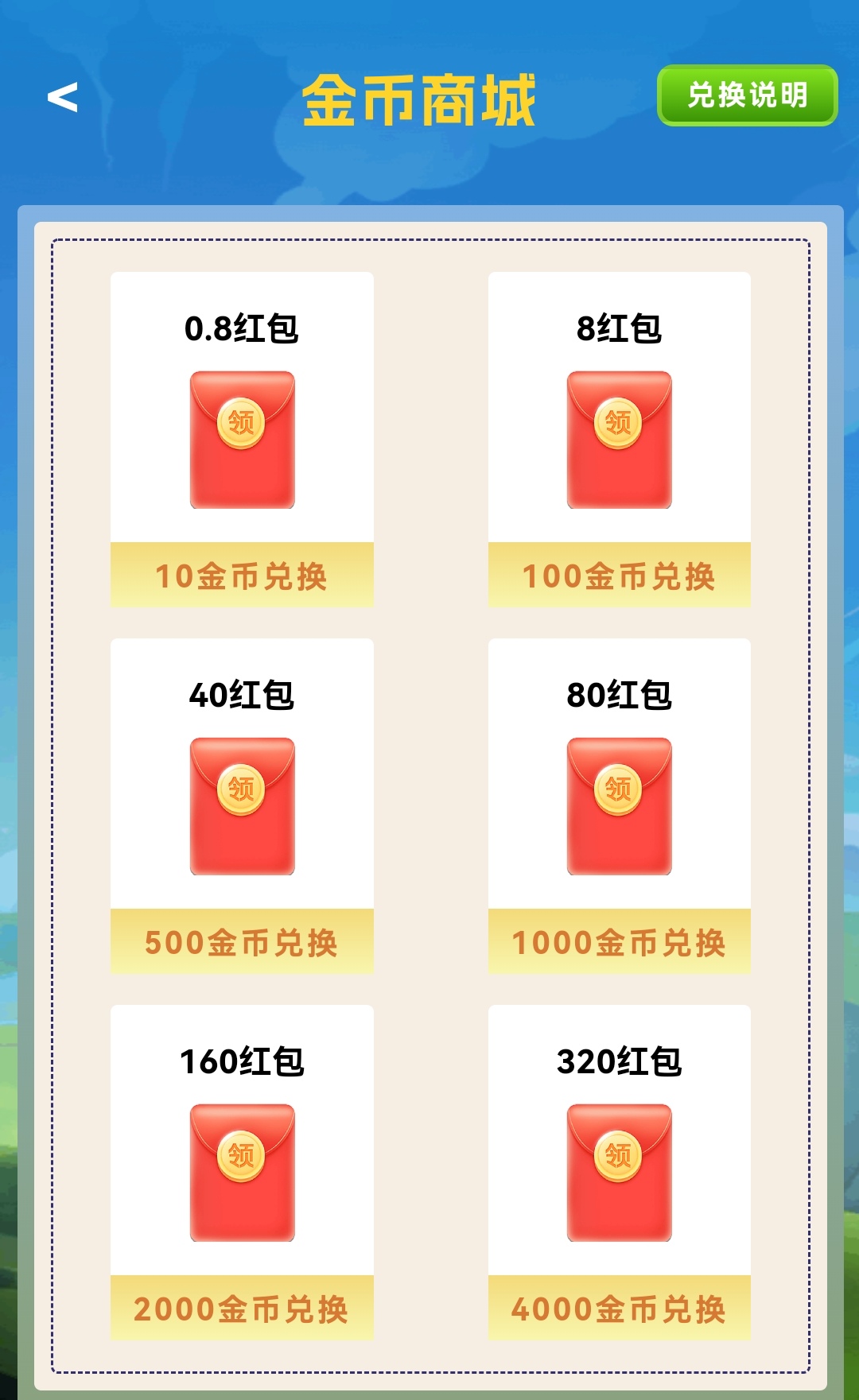This screenshot has height=1400, width=859.
Task: Redeem 80红包 with 1000金币兑换
Action: point(619,941)
